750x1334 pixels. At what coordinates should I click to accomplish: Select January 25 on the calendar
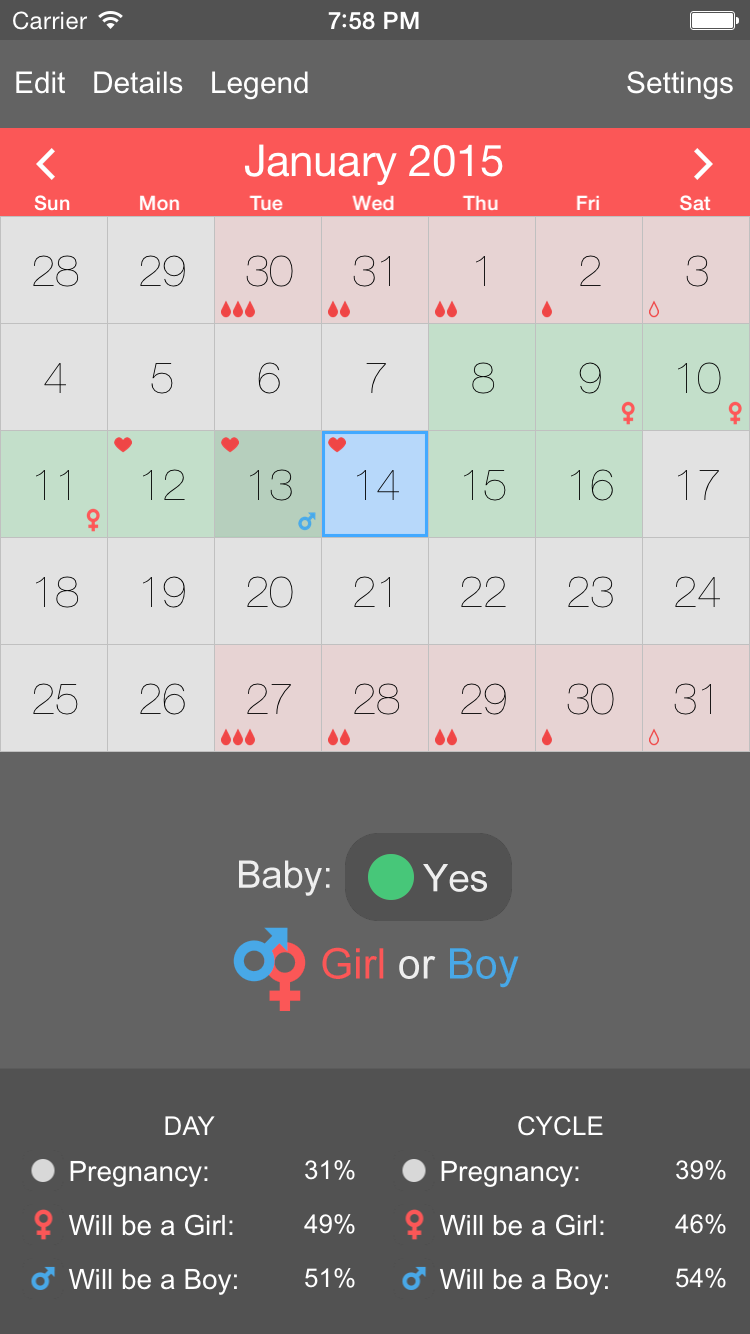pos(54,698)
